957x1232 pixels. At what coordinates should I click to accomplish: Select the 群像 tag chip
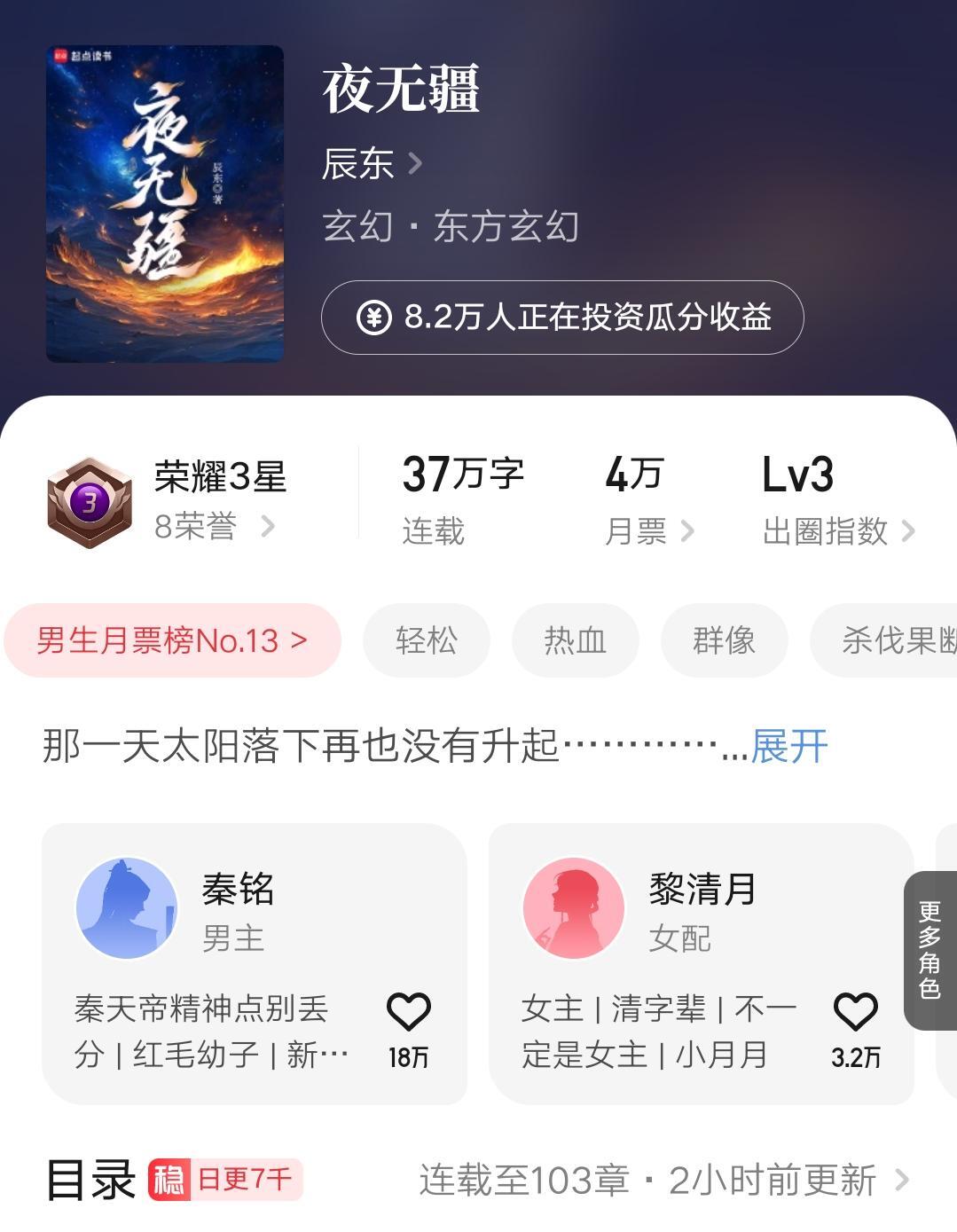[724, 640]
